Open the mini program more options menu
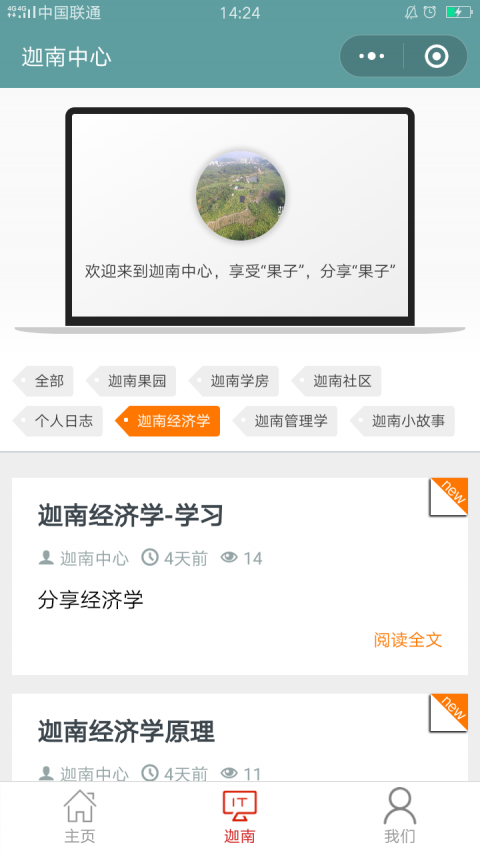Screen dimensions: 480x853 pyautogui.click(x=372, y=56)
